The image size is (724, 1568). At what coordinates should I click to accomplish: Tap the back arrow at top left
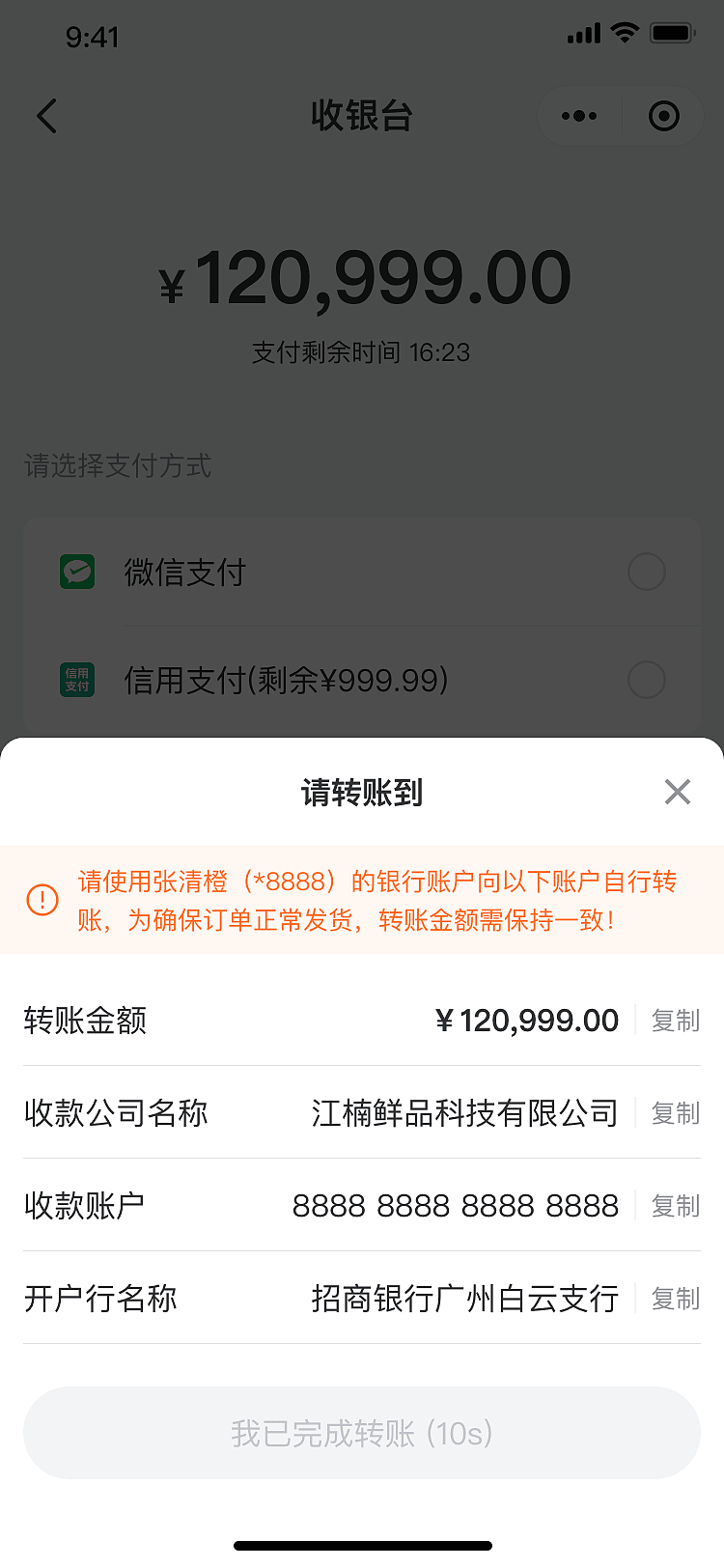[45, 115]
